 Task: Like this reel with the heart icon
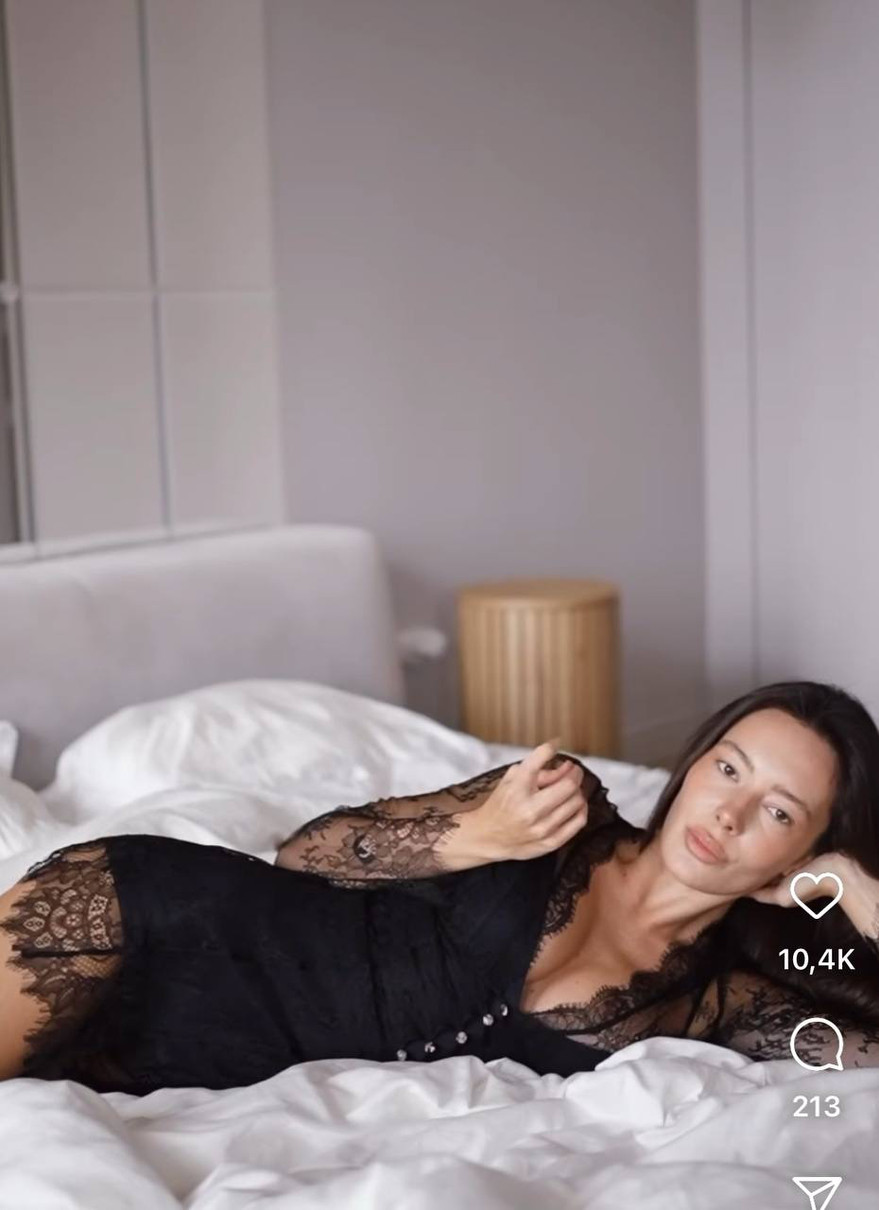[x=816, y=895]
